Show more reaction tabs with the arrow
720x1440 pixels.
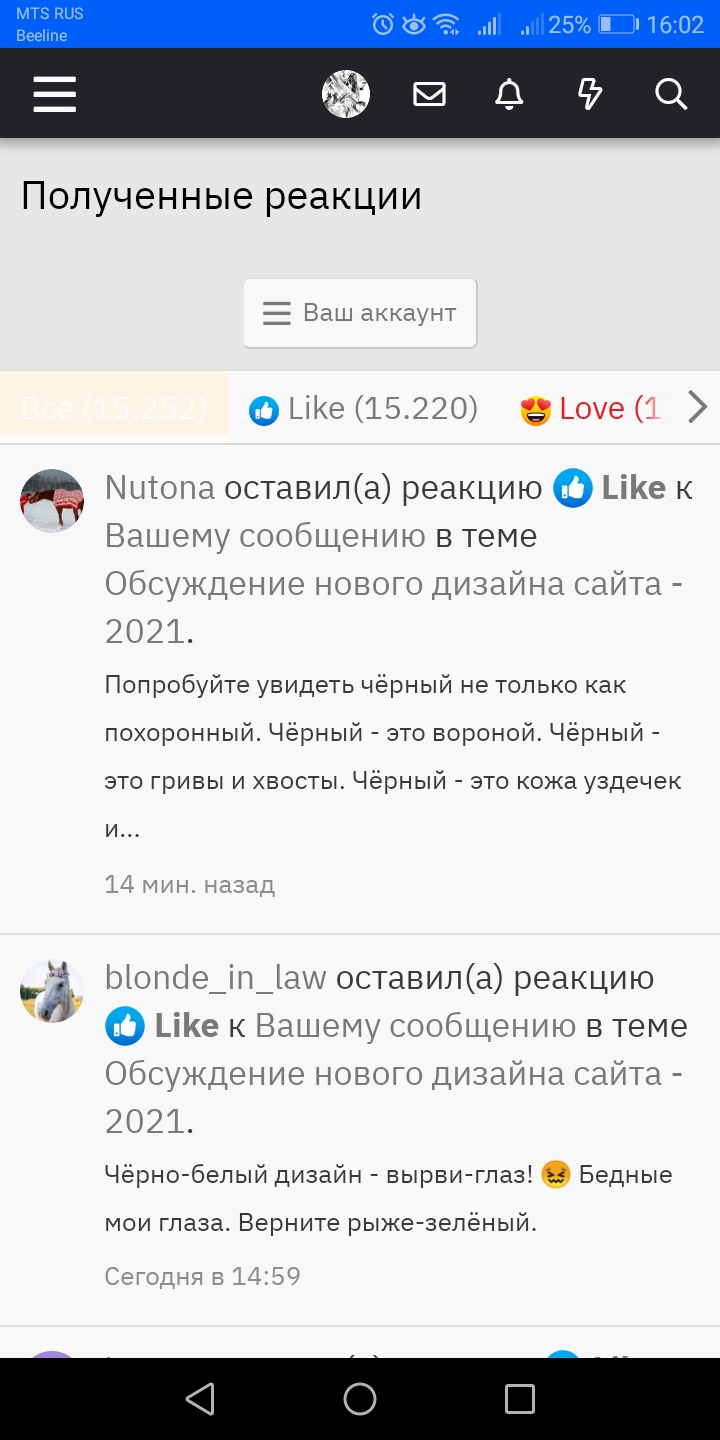point(697,408)
